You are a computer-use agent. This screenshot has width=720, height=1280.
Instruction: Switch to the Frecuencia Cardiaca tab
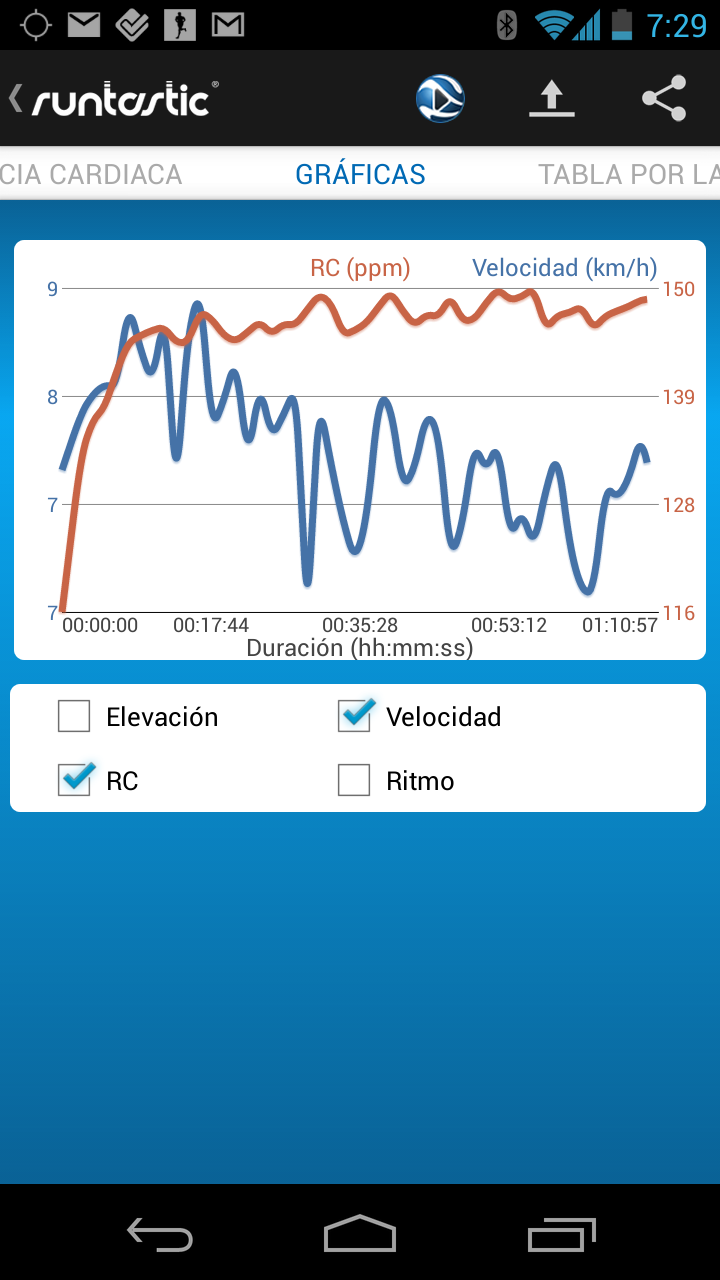pos(92,174)
